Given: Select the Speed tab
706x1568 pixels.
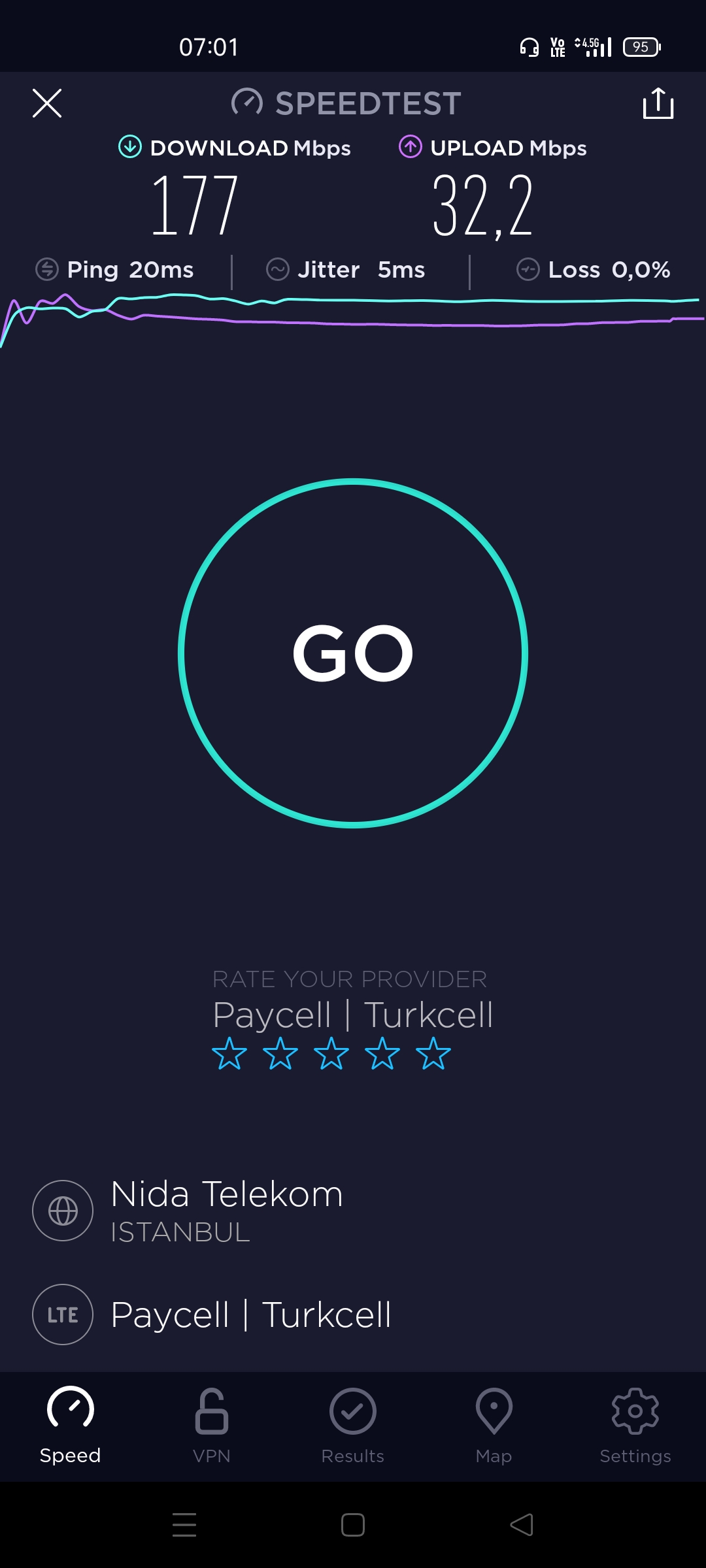Looking at the screenshot, I should (71, 1426).
